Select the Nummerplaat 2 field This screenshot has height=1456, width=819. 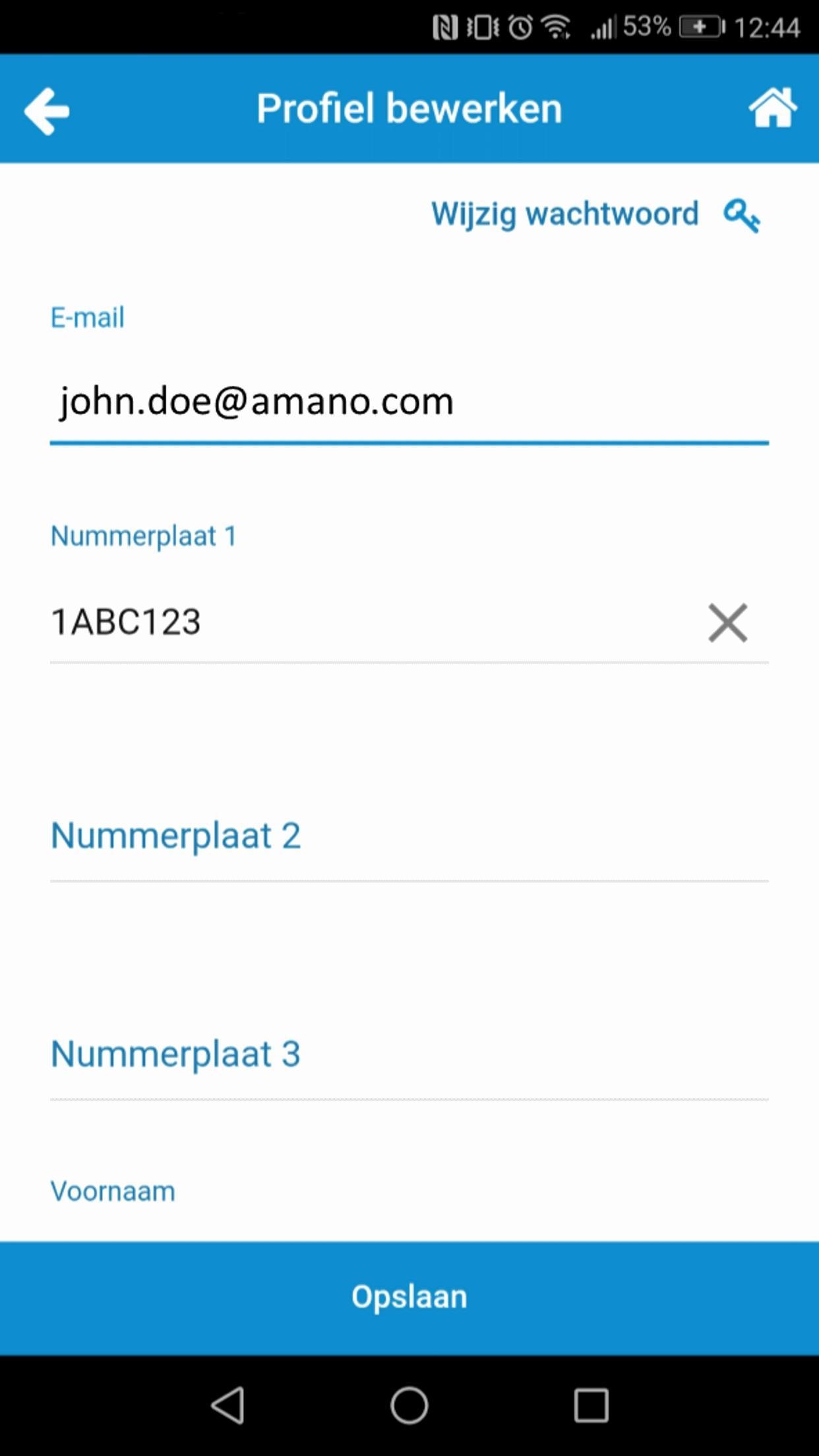click(x=409, y=837)
